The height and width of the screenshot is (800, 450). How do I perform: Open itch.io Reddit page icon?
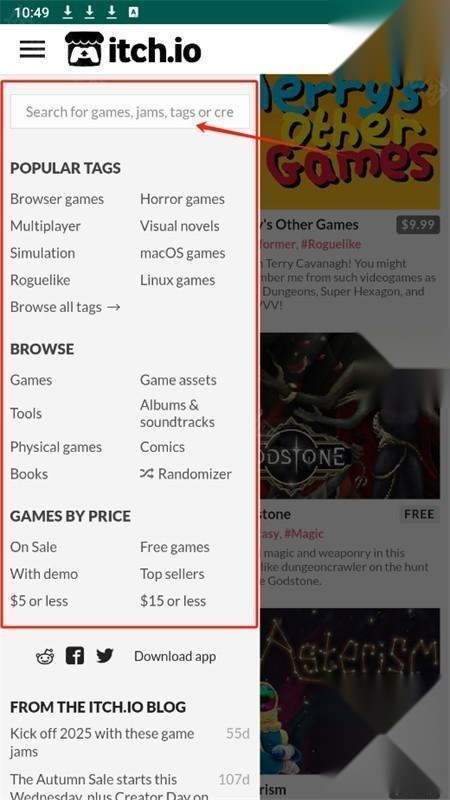click(45, 656)
